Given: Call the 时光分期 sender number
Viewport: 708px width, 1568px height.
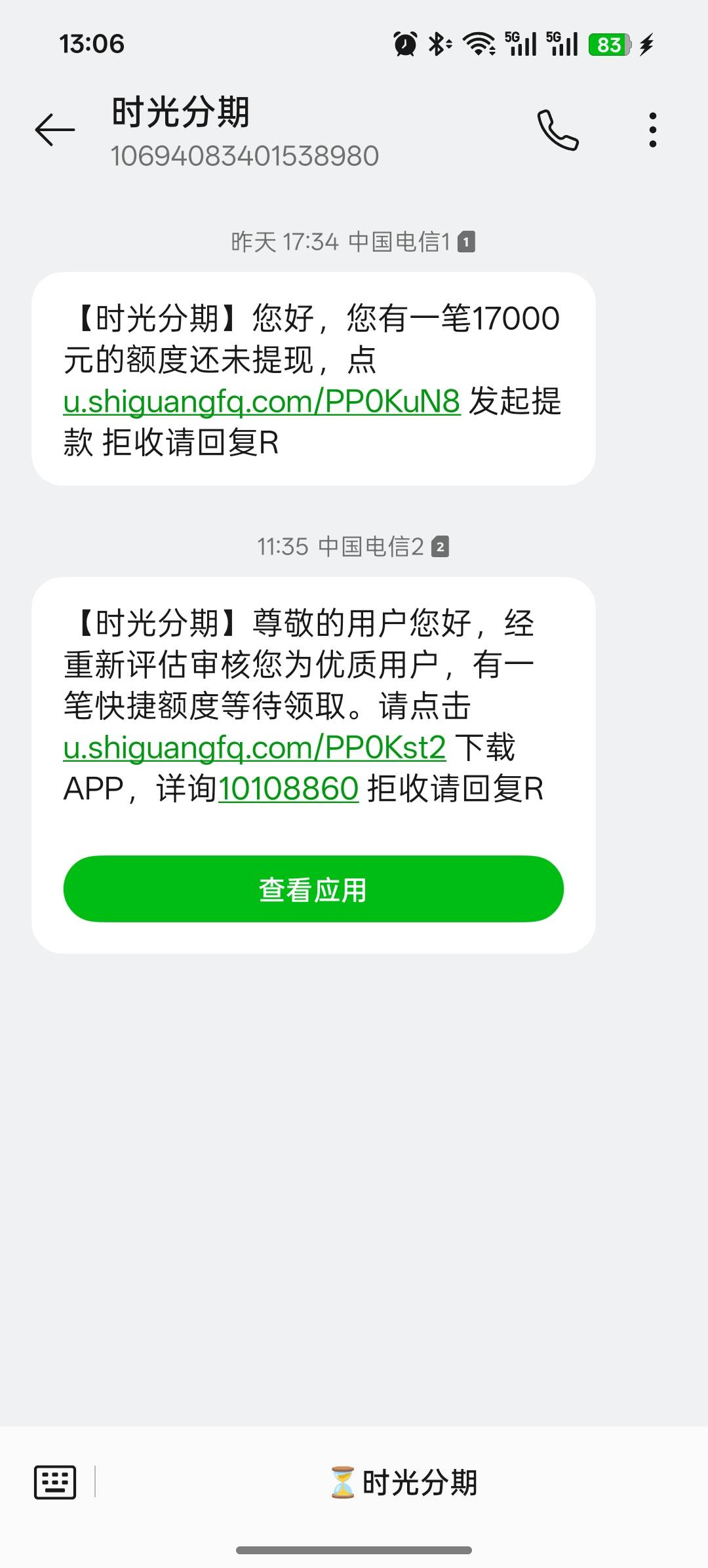Looking at the screenshot, I should click(558, 130).
